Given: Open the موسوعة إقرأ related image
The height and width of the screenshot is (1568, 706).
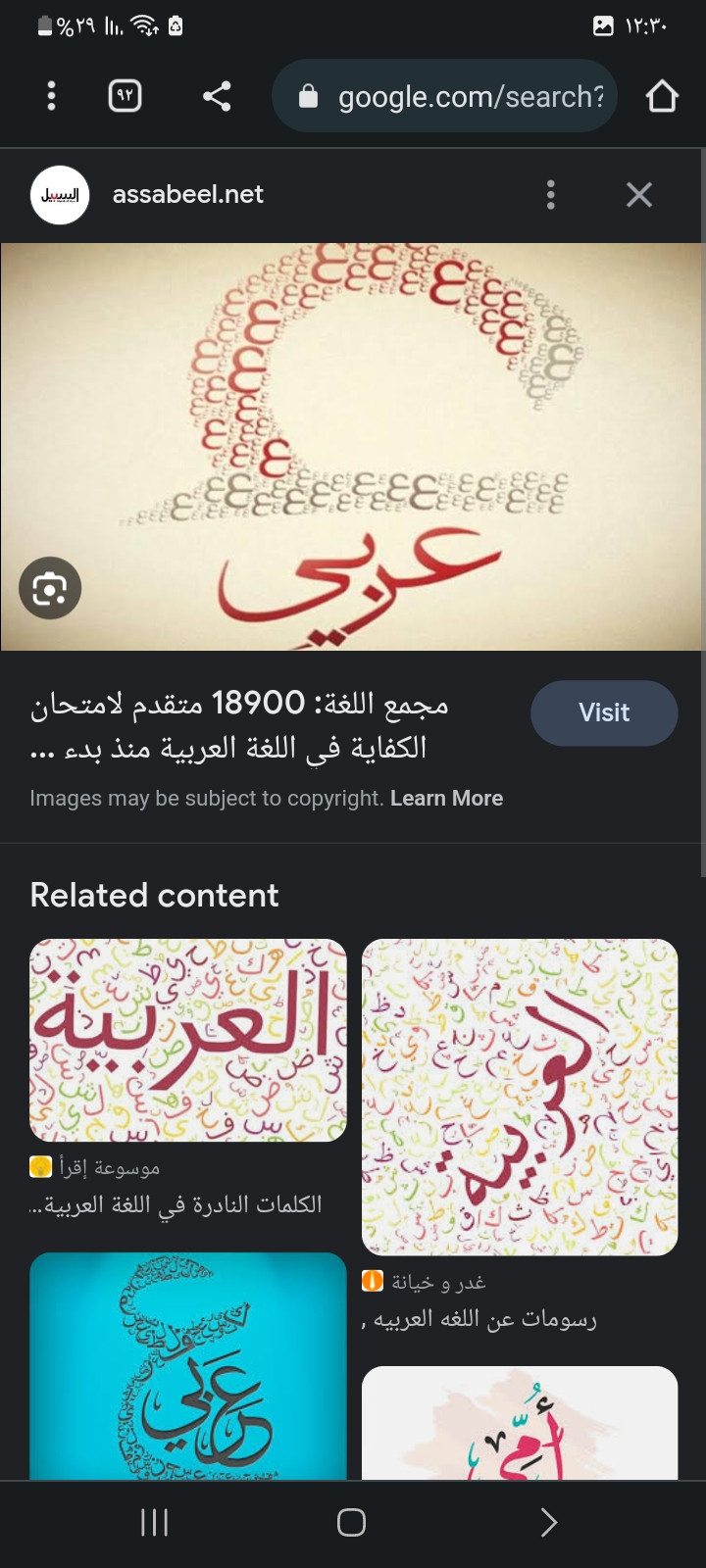Looking at the screenshot, I should pos(188,1041).
